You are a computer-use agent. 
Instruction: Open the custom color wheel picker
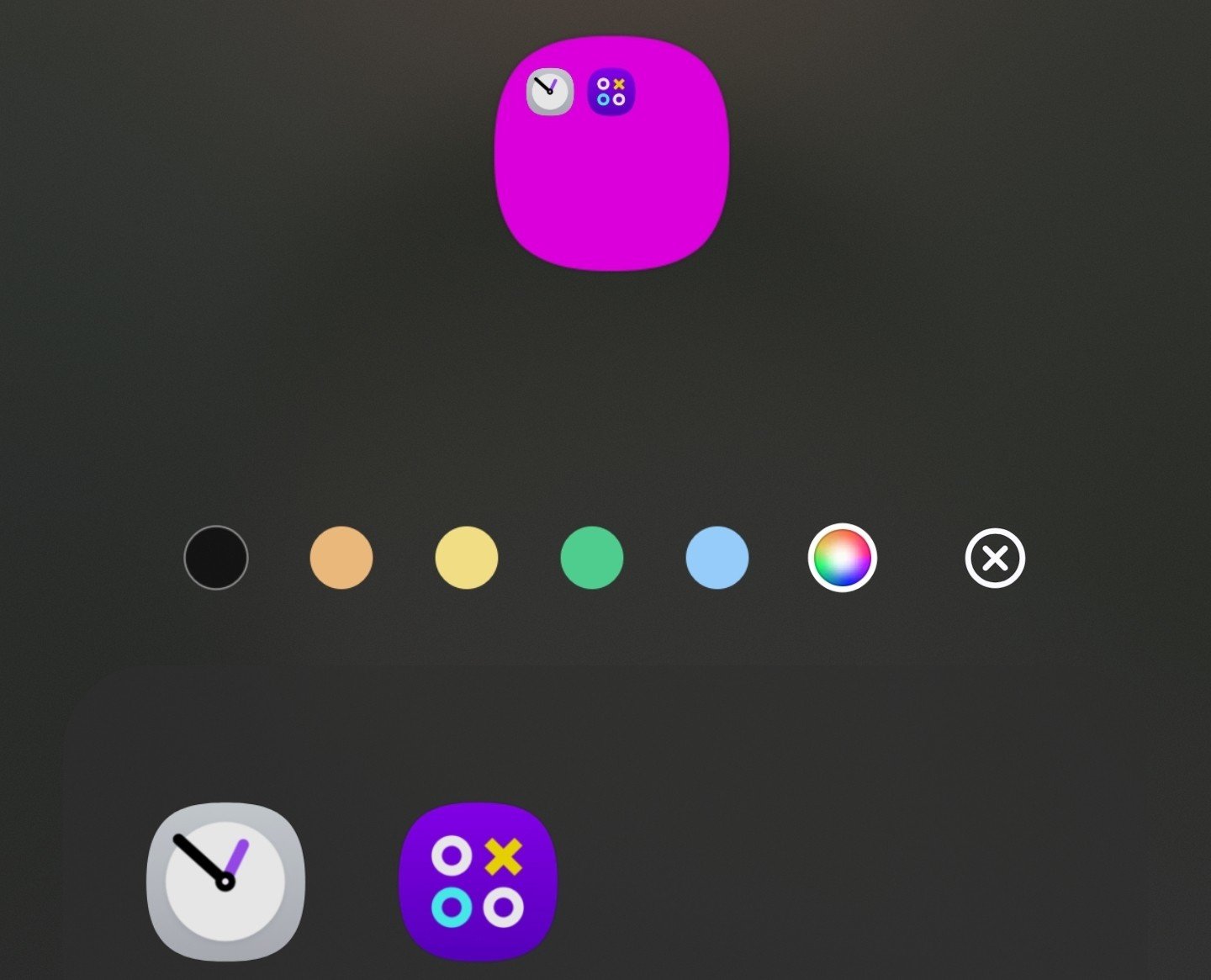843,558
